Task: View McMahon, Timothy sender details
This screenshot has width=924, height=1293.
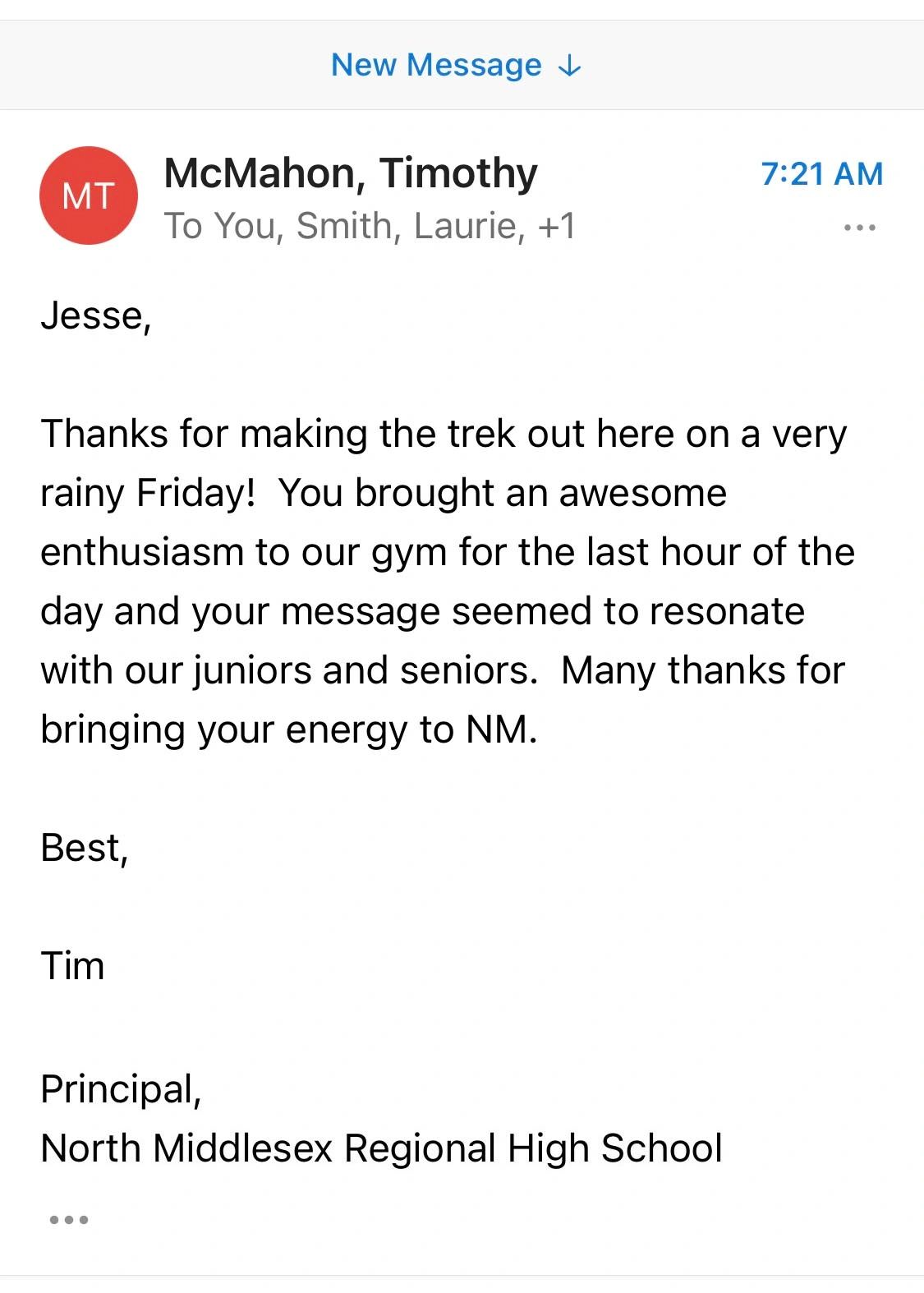Action: coord(351,173)
